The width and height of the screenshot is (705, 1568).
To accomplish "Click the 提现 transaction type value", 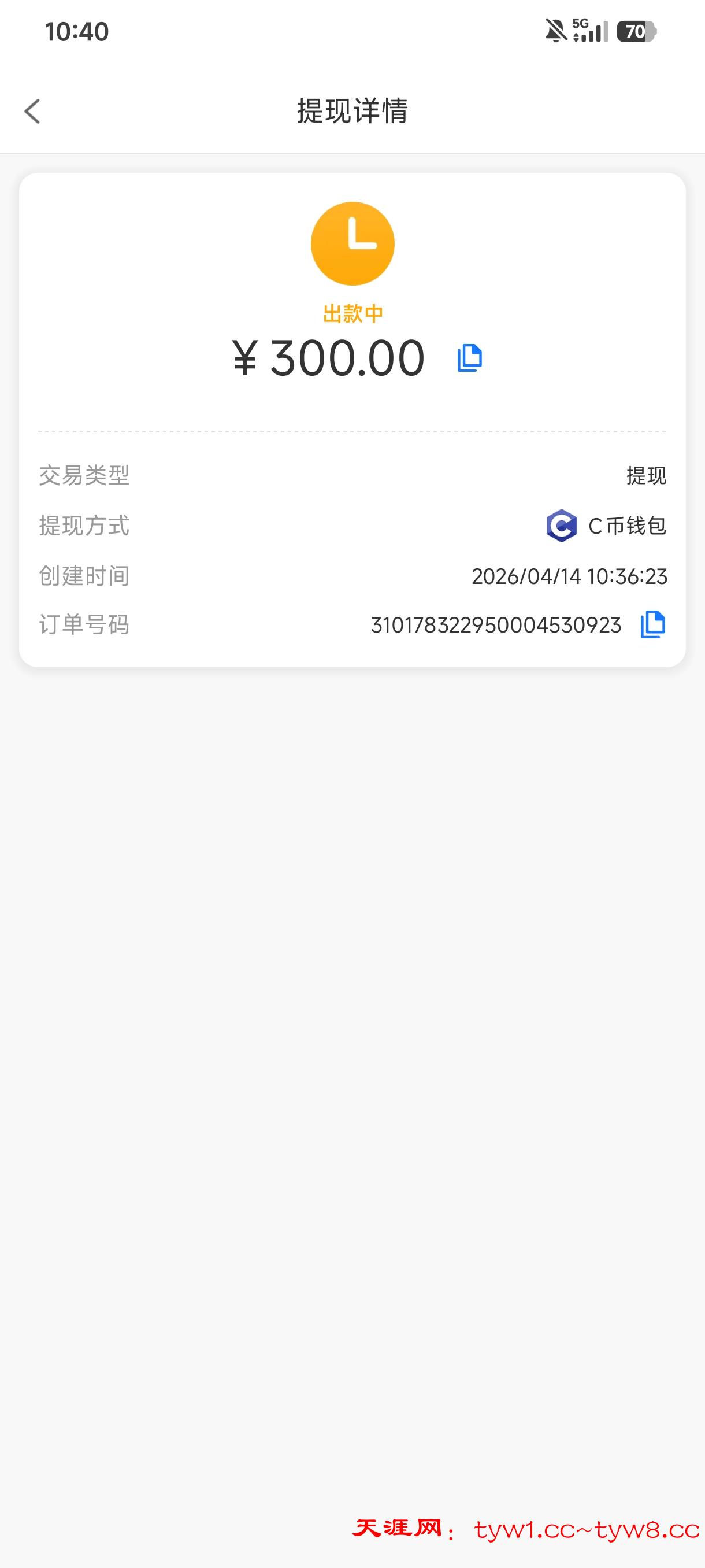I will click(x=647, y=476).
